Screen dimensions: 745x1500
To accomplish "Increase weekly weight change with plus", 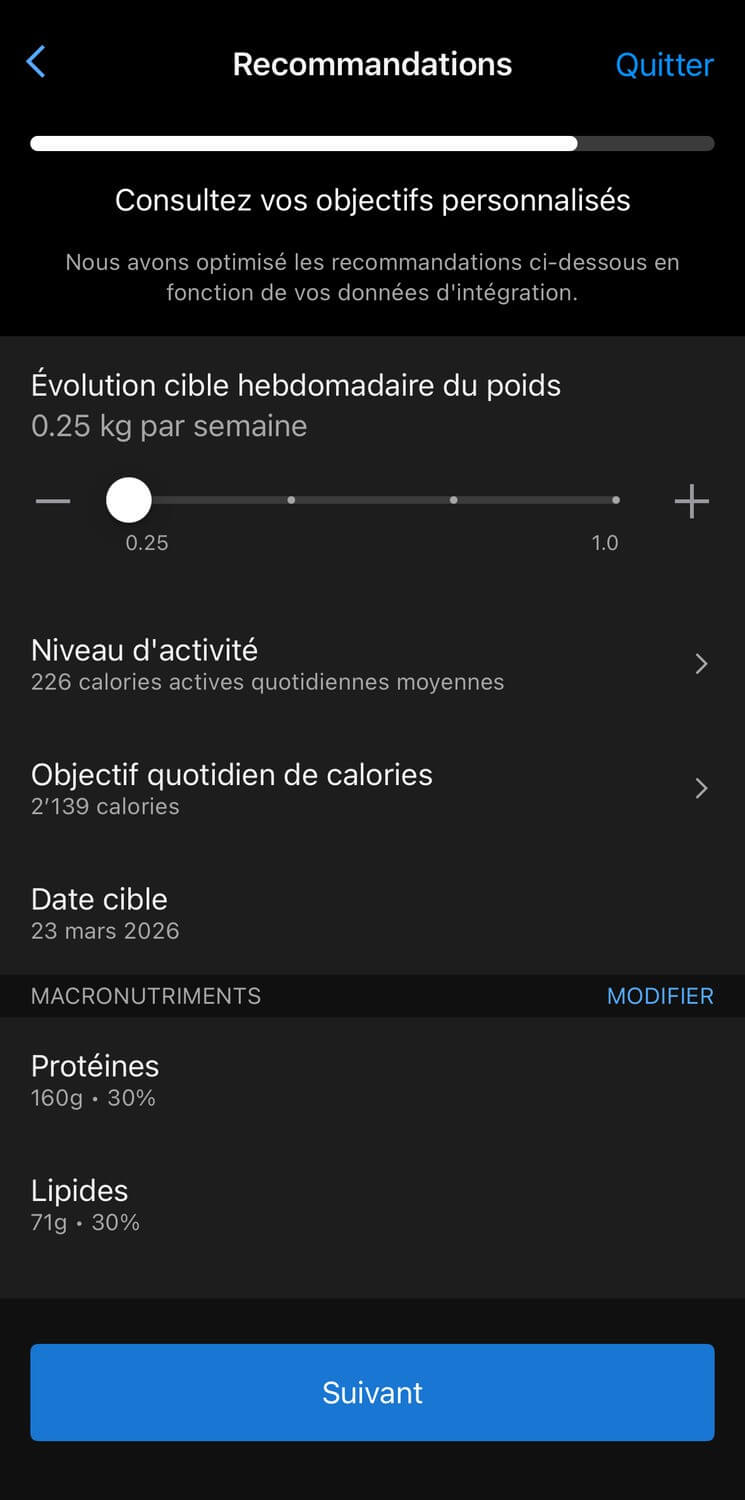I will pyautogui.click(x=692, y=501).
